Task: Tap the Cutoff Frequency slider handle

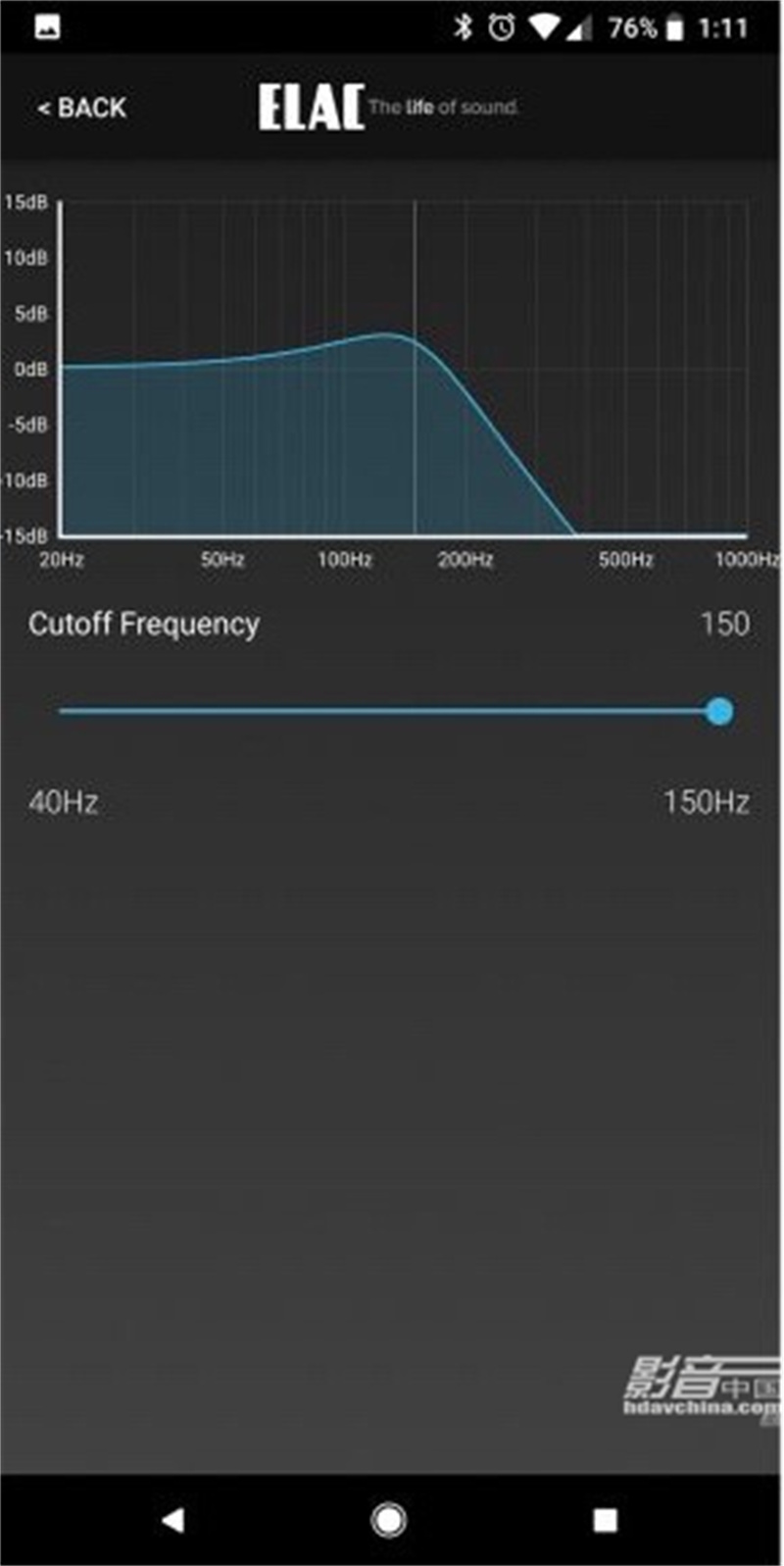Action: (719, 712)
